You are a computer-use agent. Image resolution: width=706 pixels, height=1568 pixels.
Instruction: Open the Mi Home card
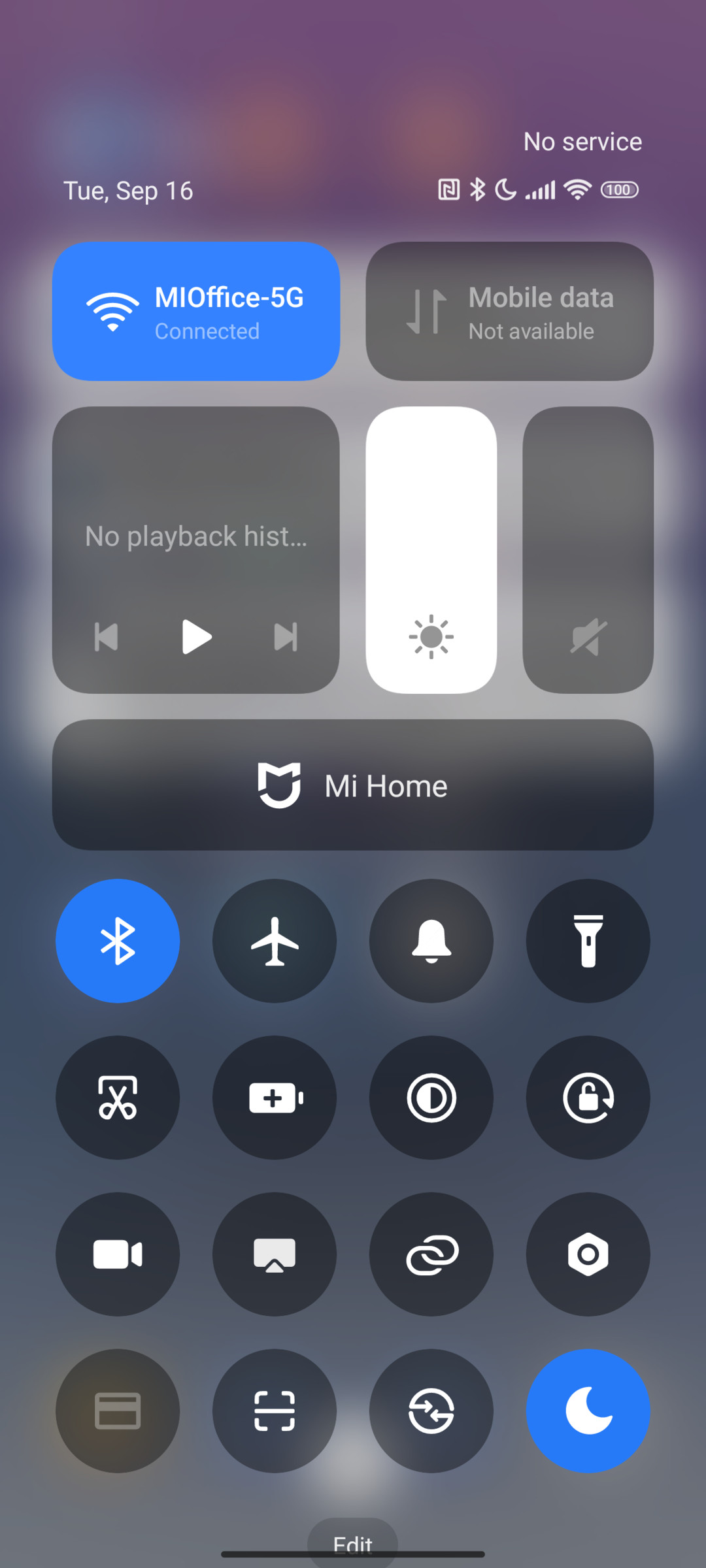coord(353,785)
